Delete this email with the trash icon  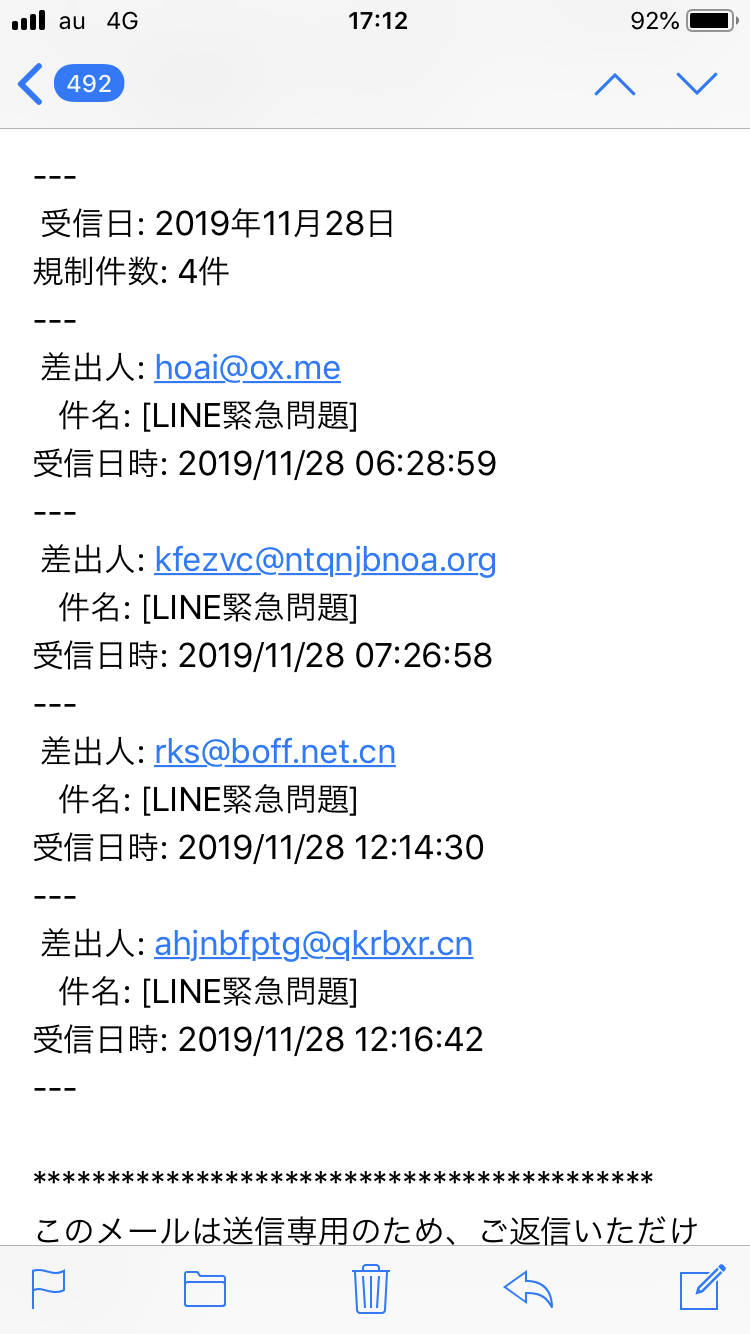click(x=371, y=1289)
